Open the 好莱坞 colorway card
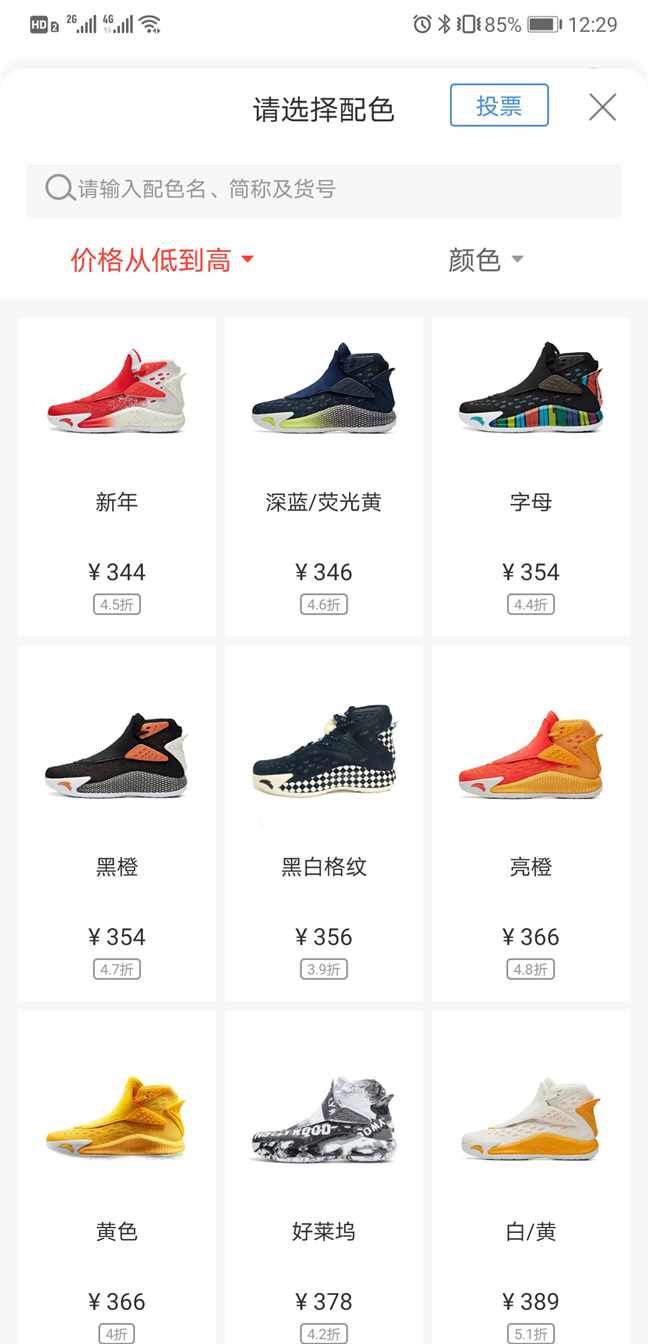This screenshot has height=1344, width=648. (324, 1180)
